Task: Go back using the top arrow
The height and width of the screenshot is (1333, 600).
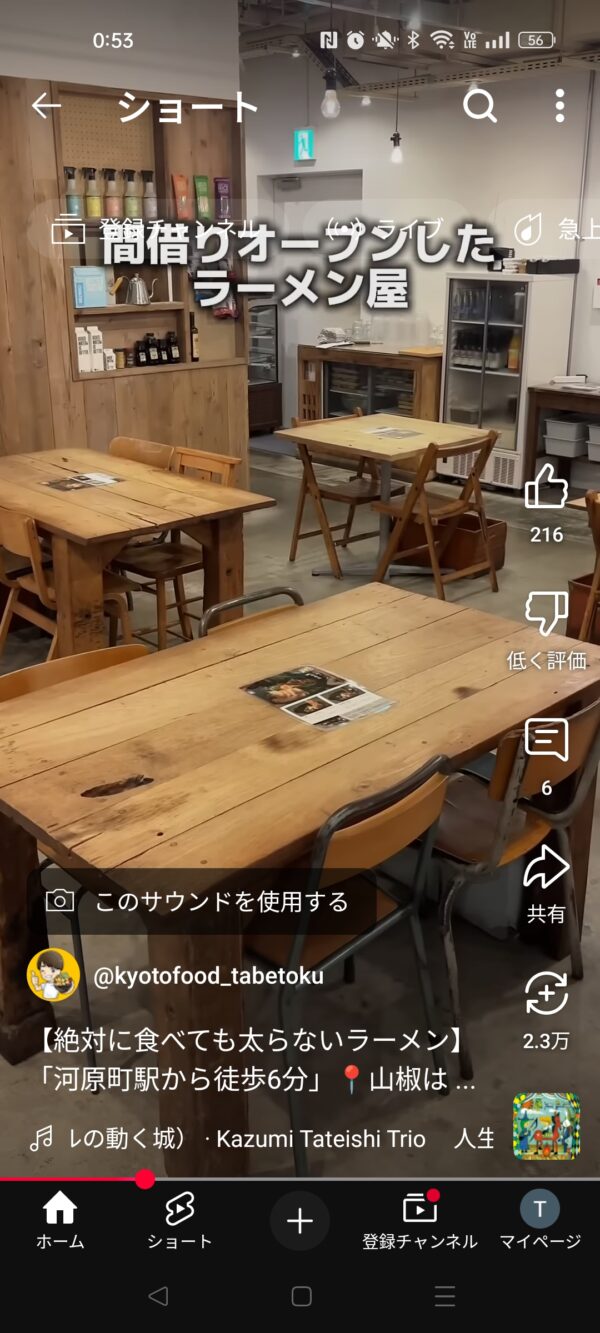Action: 46,106
